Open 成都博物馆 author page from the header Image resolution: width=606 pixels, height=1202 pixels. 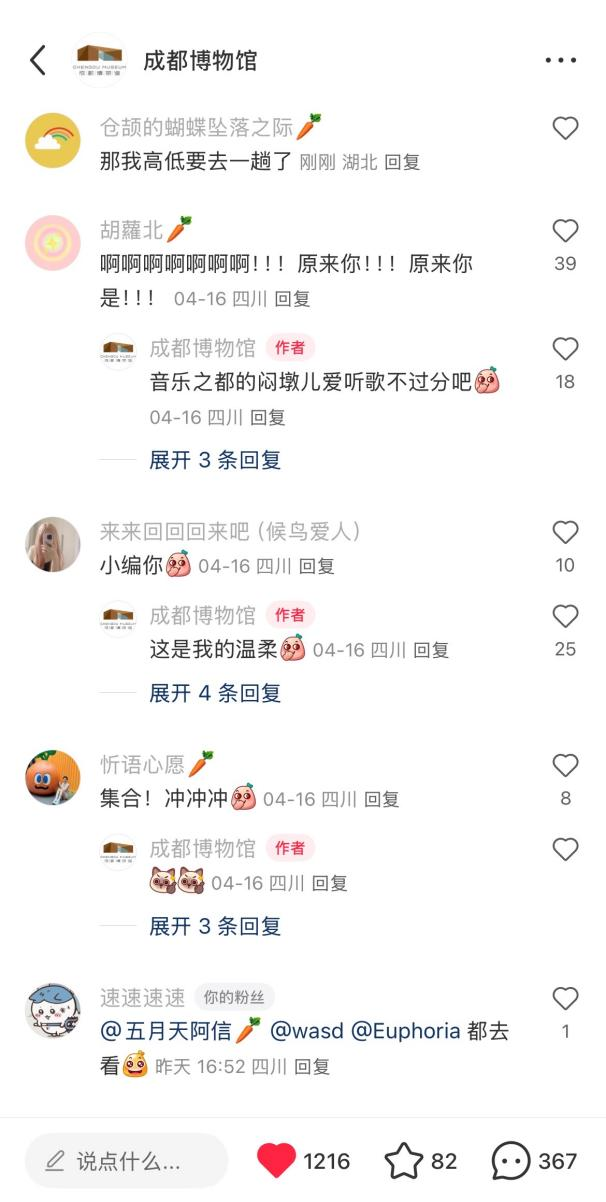(199, 60)
